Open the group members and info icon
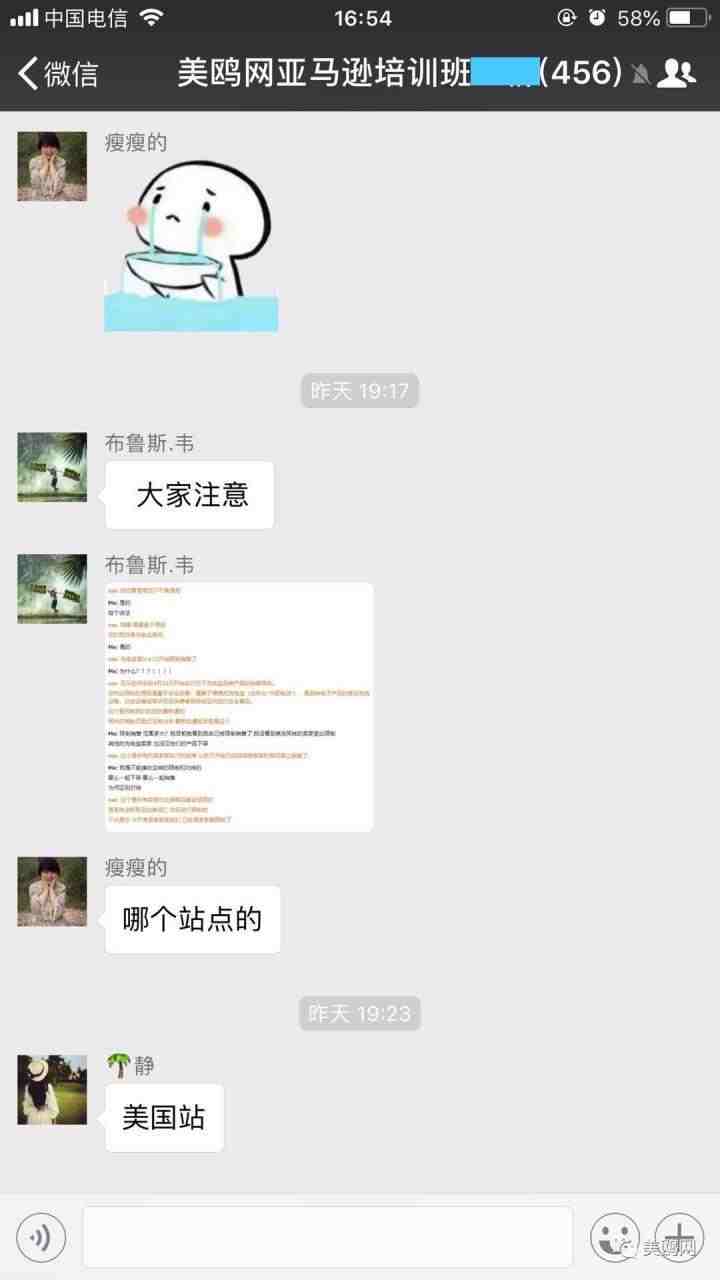Screen dimensions: 720x1280 (679, 73)
